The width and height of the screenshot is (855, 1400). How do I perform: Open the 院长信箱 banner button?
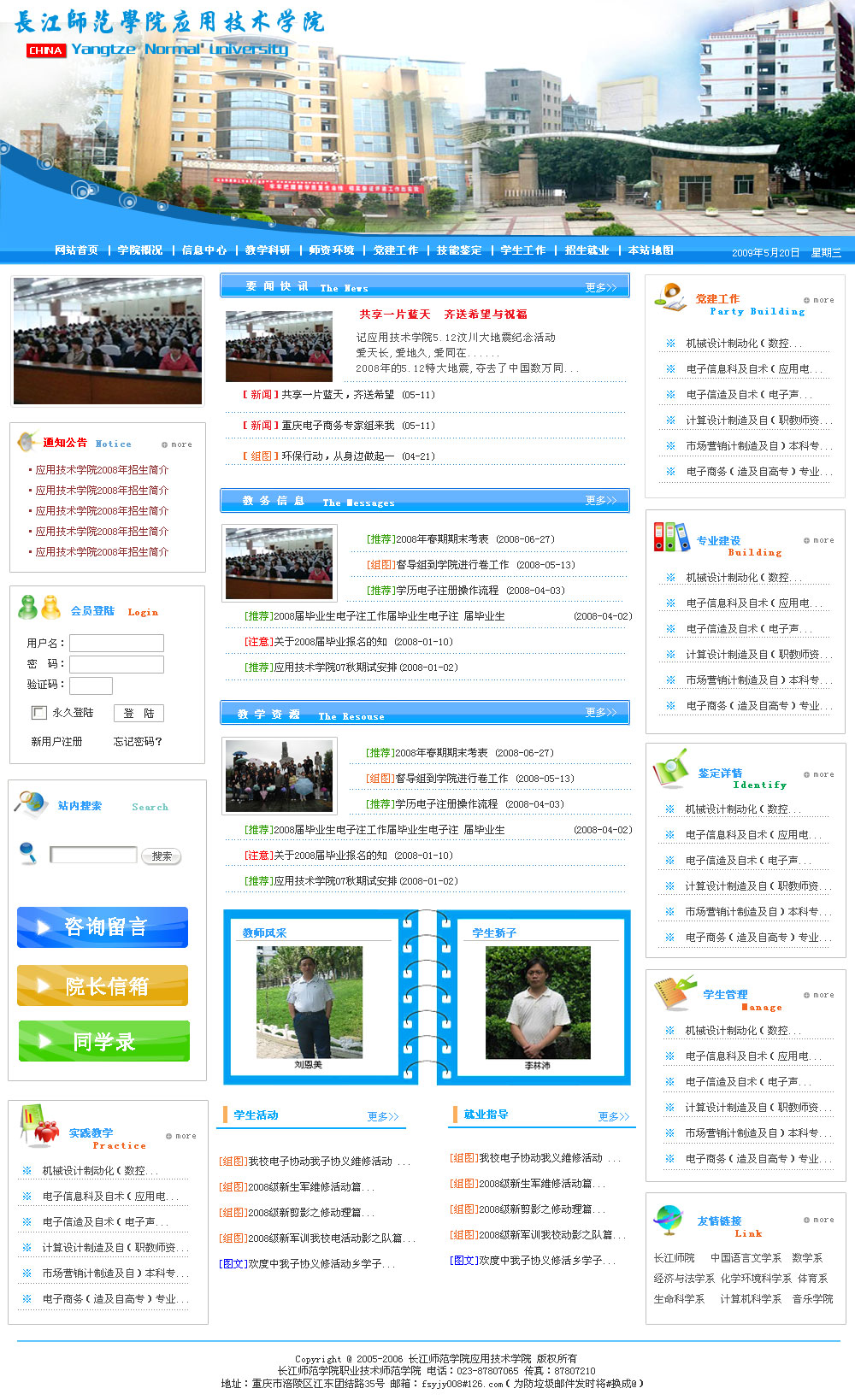point(103,985)
